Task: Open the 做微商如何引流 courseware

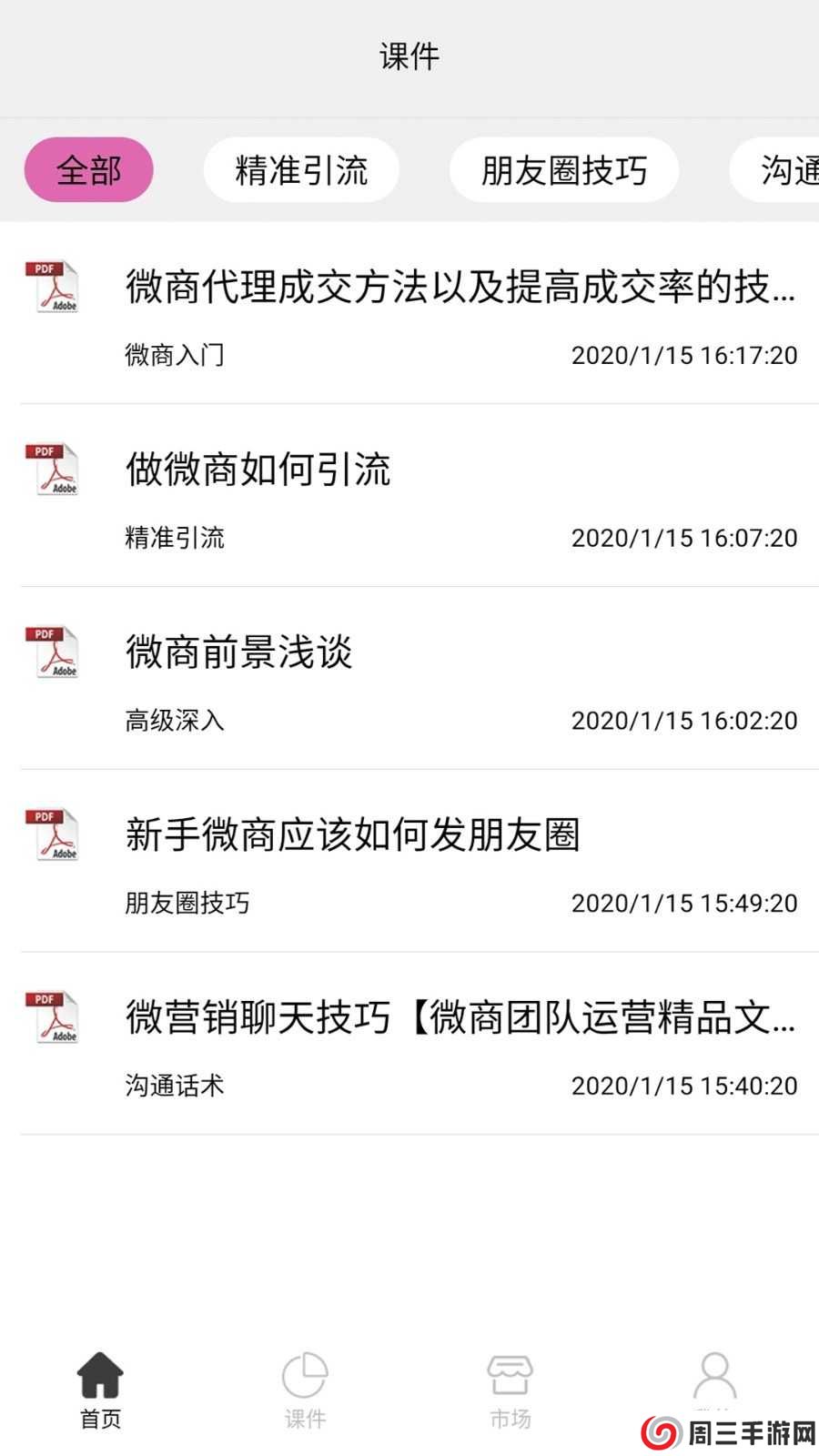Action: tap(259, 470)
